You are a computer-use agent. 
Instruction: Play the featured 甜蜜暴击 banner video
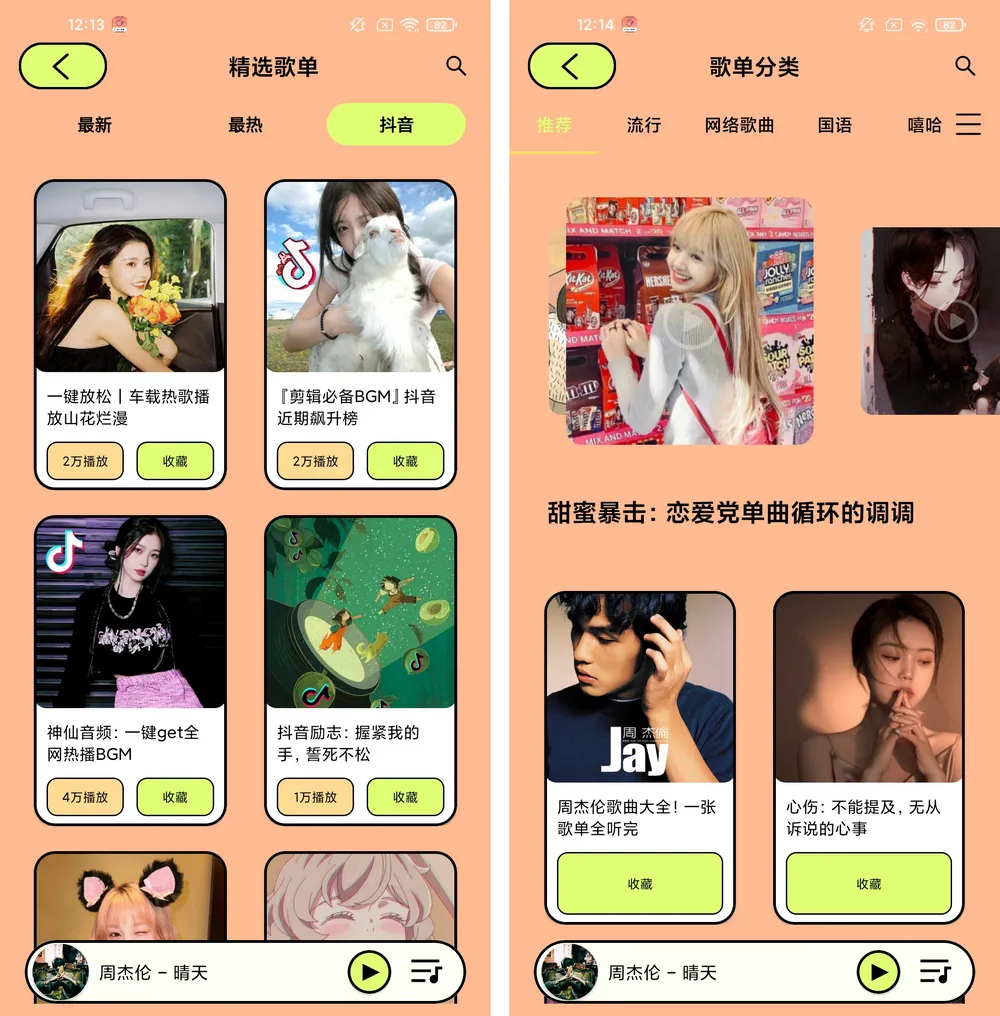coord(689,322)
